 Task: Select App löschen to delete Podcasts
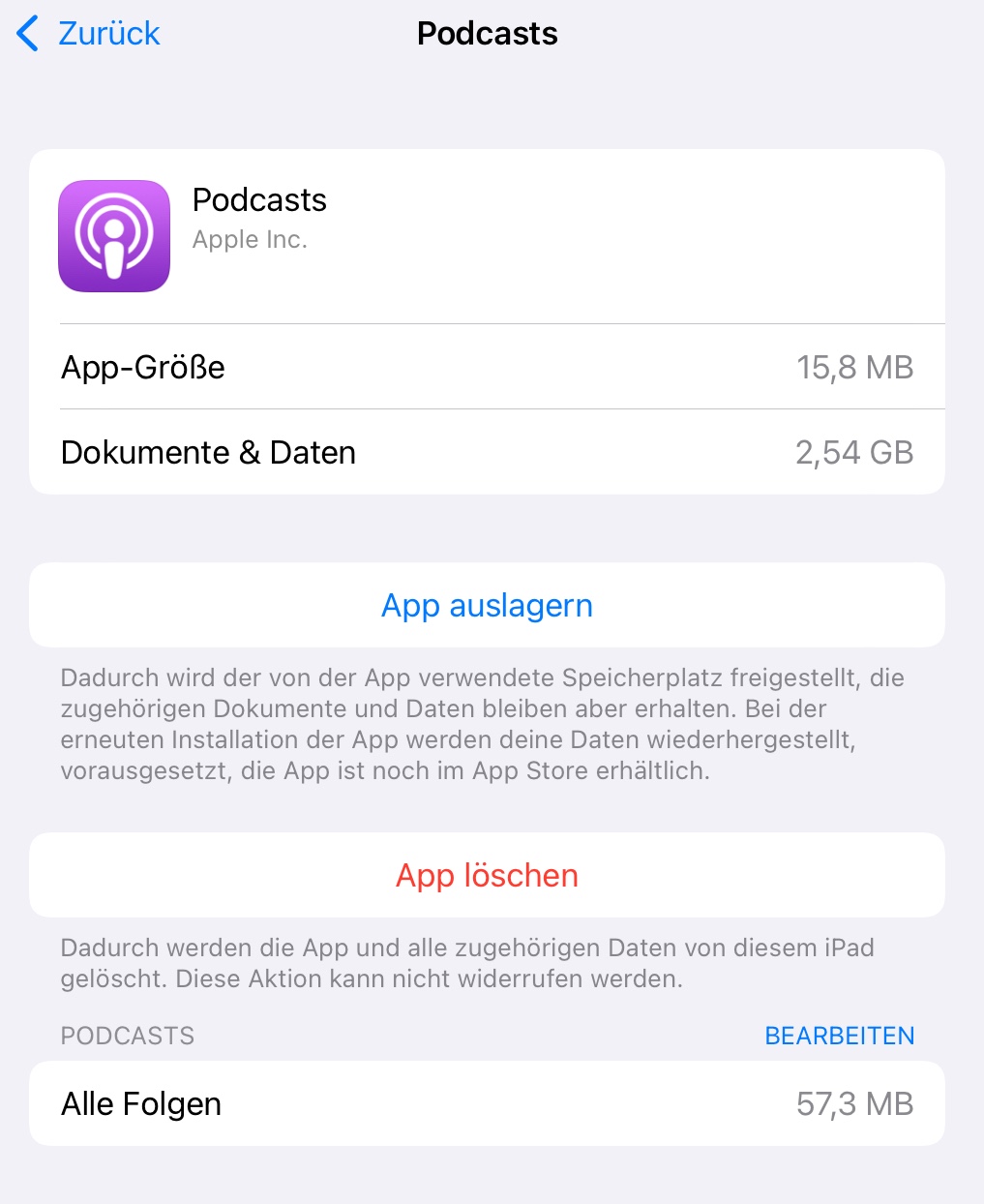click(x=487, y=875)
